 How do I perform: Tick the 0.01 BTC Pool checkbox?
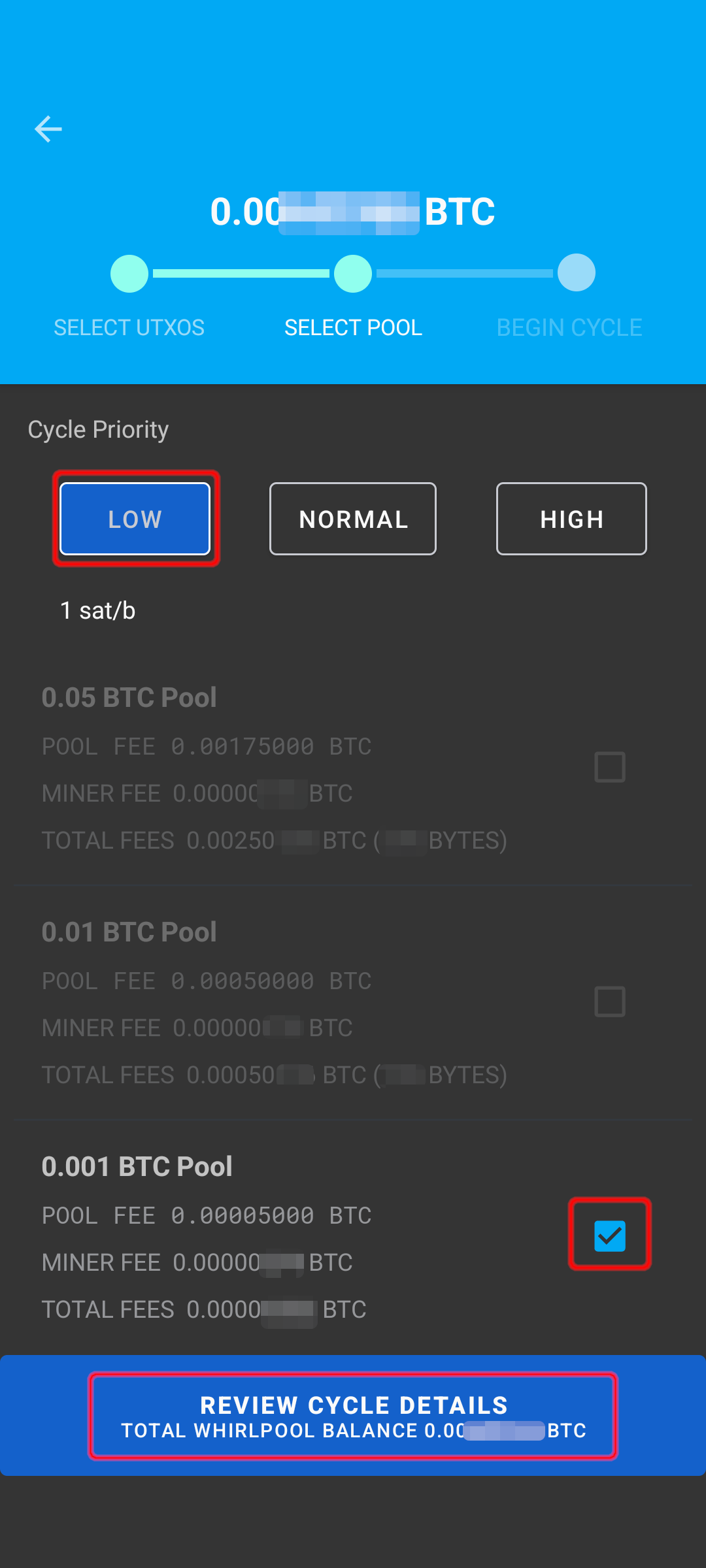[x=610, y=1002]
